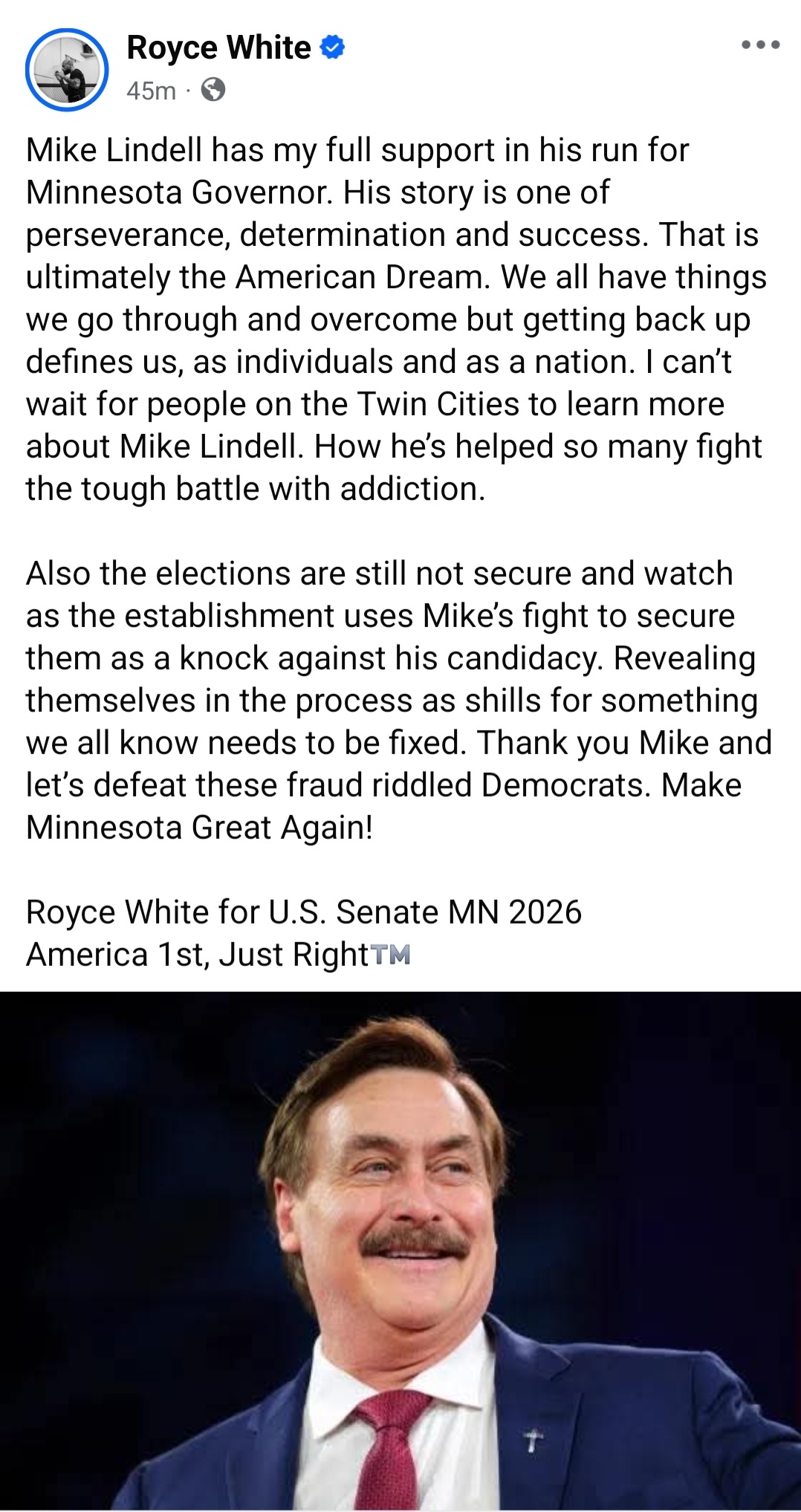Open the Royce White profile name link
The height and width of the screenshot is (1512, 801).
click(x=218, y=48)
